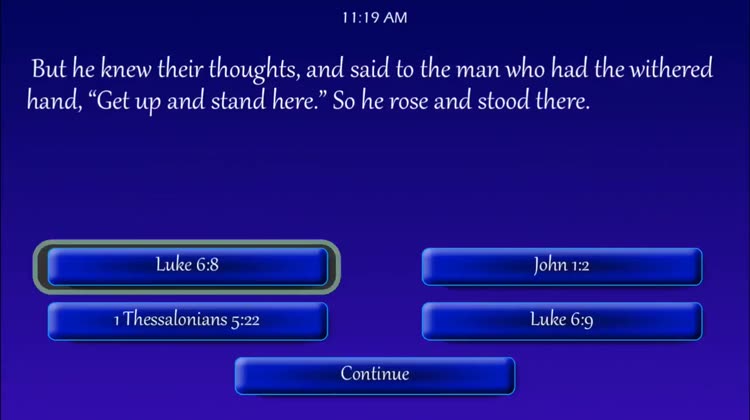Choose John 1:2 as the answer
This screenshot has height=420, width=750.
pyautogui.click(x=561, y=266)
